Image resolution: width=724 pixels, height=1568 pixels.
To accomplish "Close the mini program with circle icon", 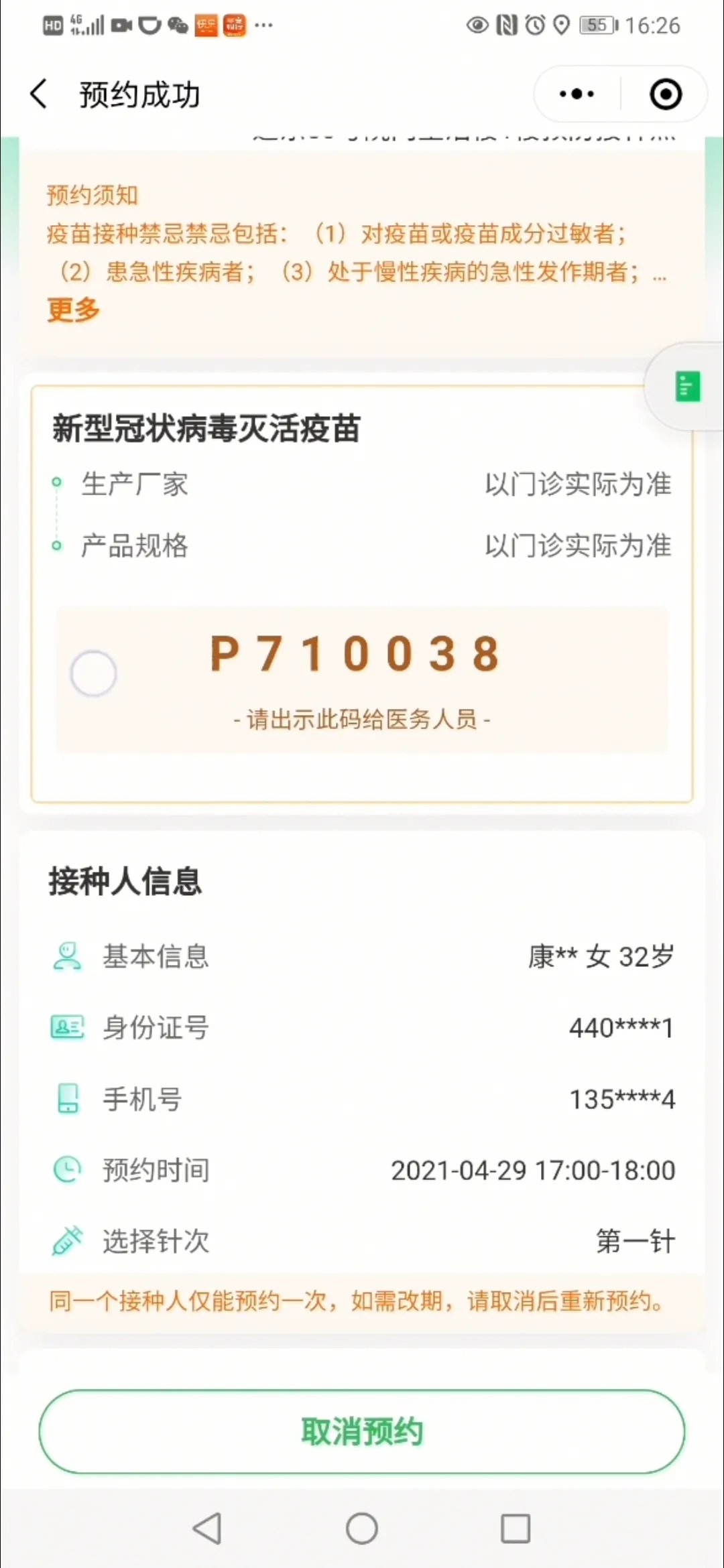I will [666, 94].
